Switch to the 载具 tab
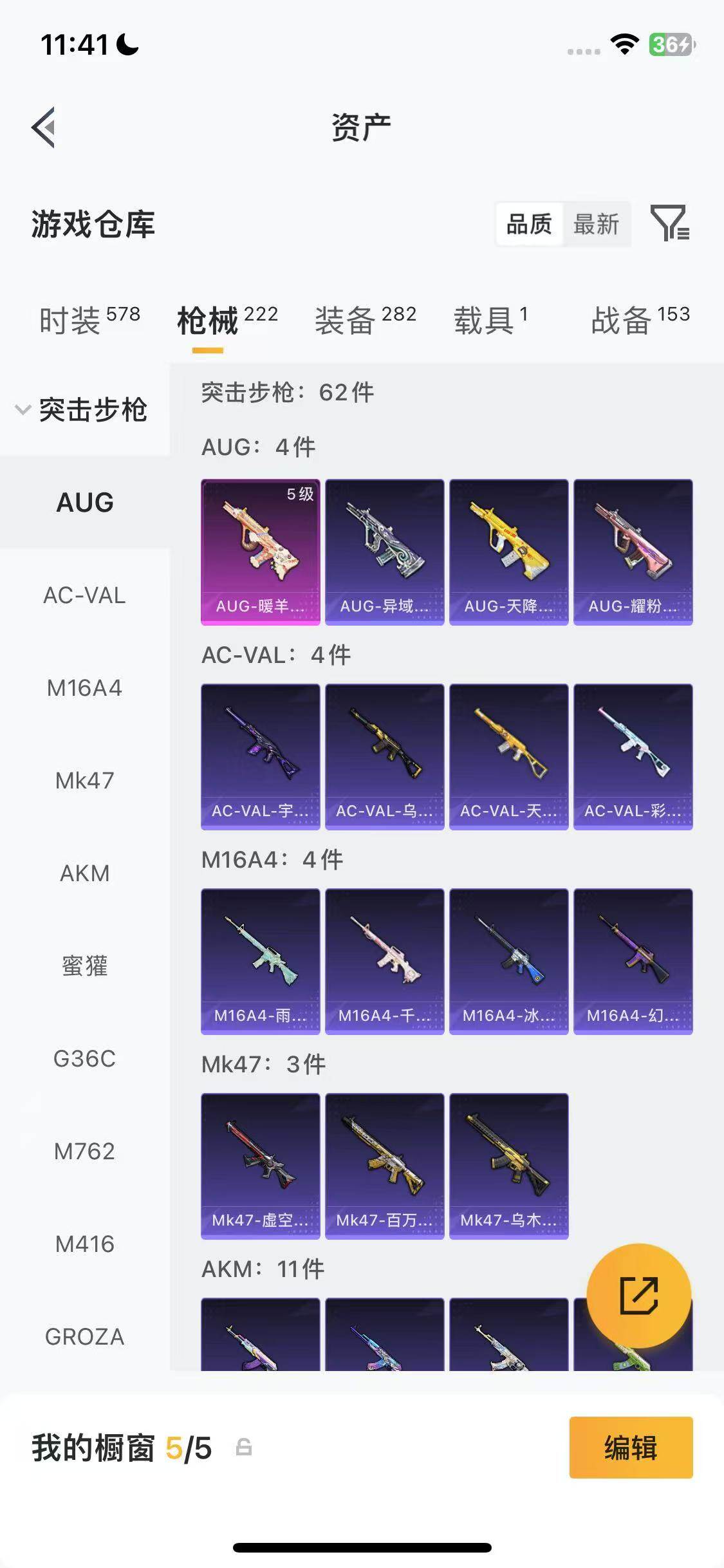Viewport: 724px width, 1568px height. click(490, 320)
